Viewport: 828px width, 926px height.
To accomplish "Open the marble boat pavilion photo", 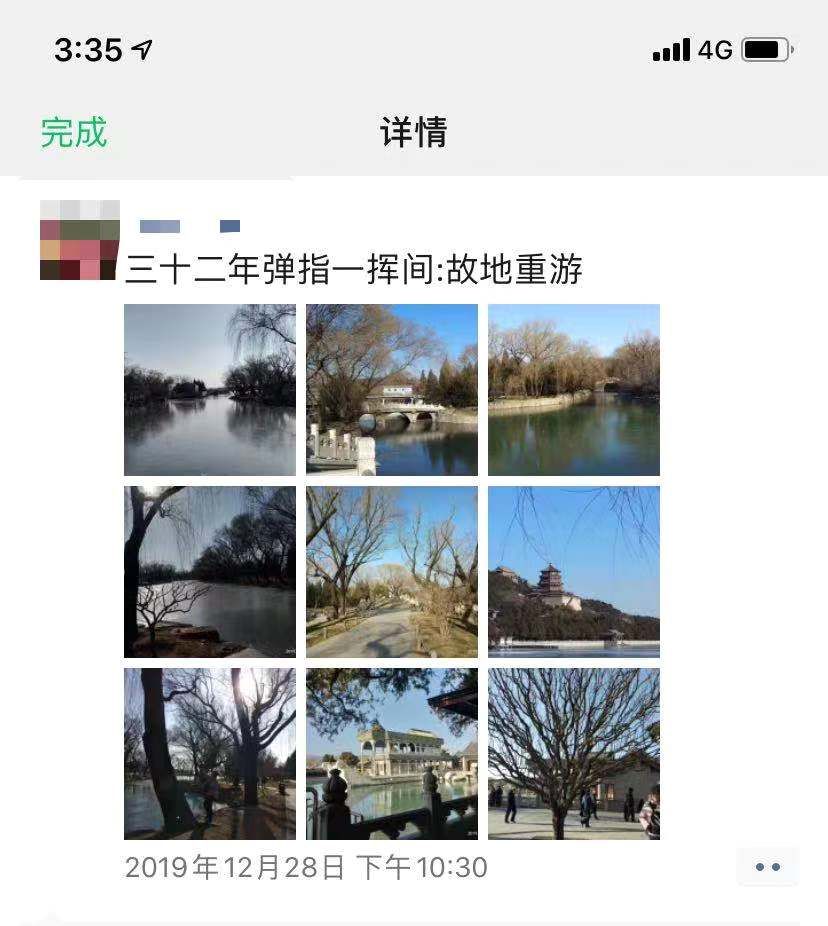I will point(392,754).
